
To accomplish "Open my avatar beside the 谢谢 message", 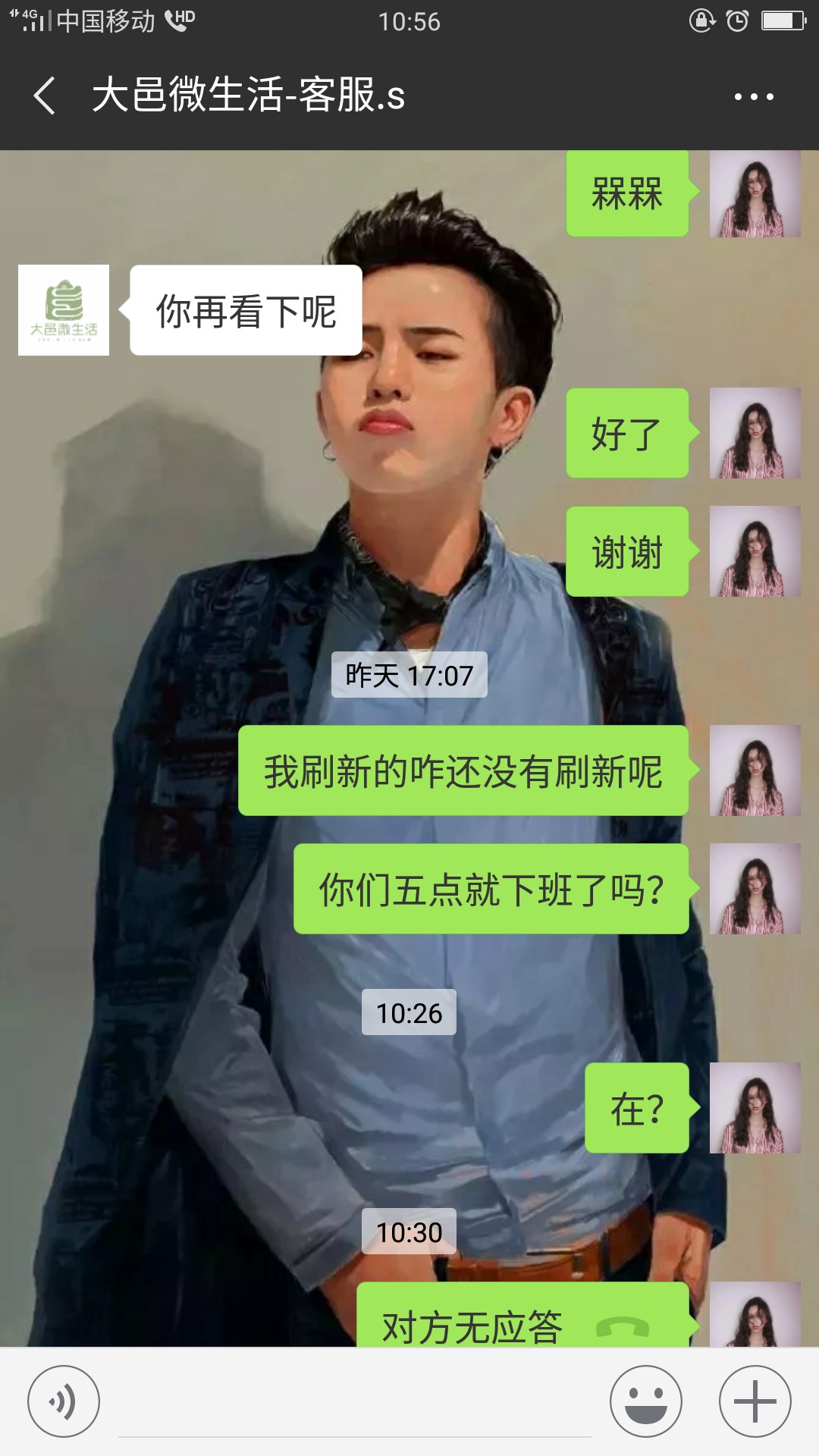I will click(755, 551).
